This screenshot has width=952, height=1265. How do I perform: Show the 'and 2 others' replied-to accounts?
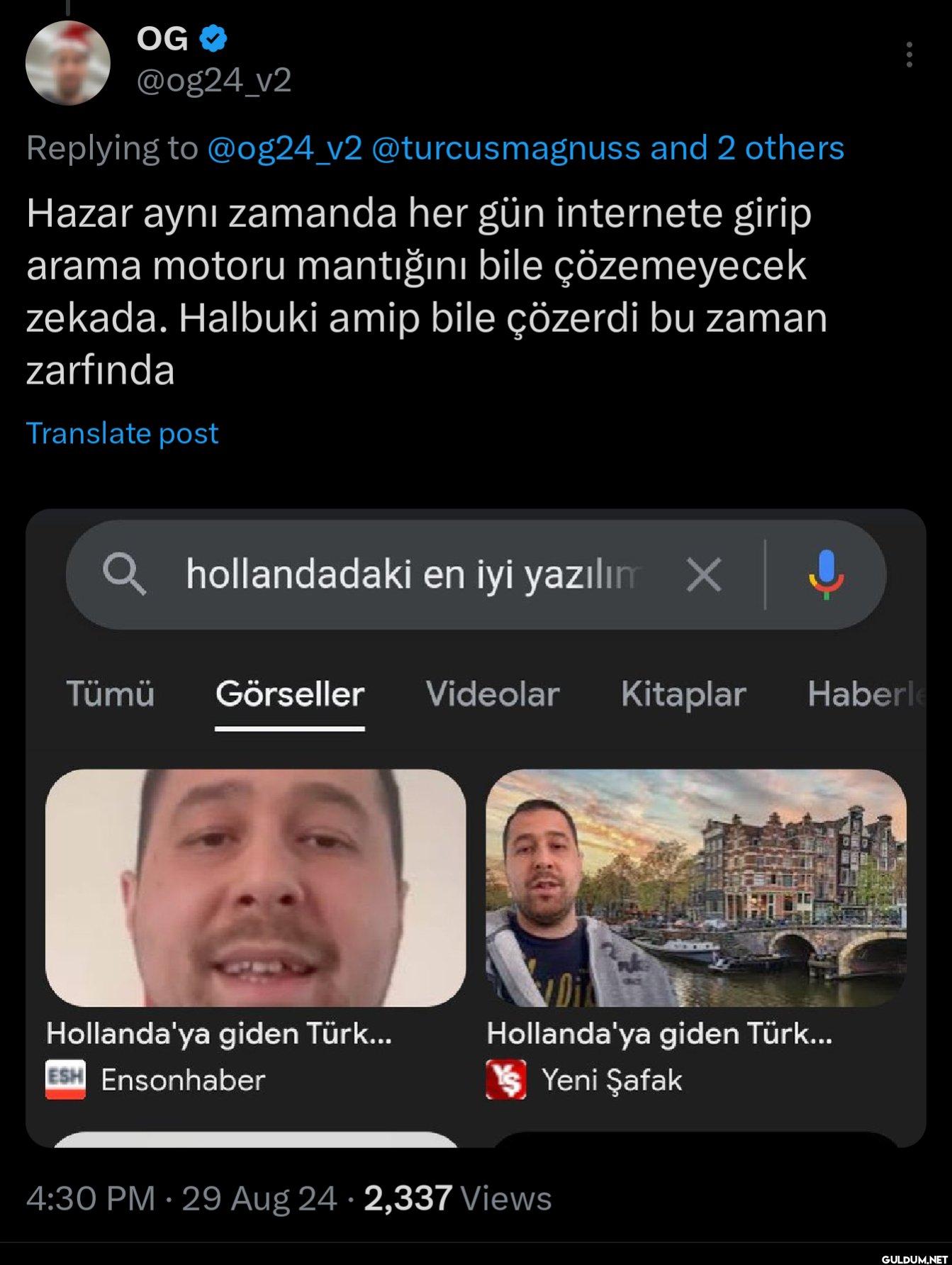(747, 148)
